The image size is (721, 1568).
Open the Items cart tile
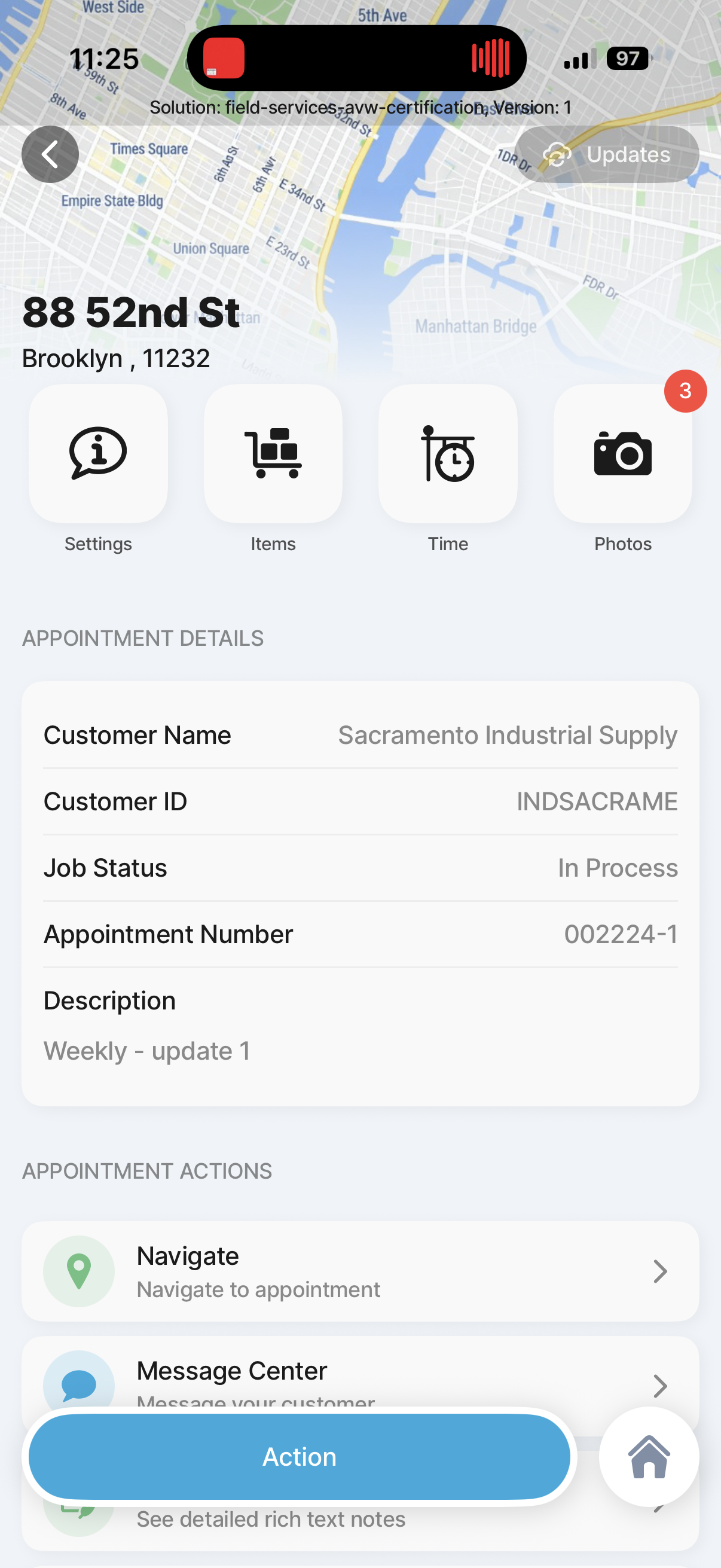tap(273, 453)
